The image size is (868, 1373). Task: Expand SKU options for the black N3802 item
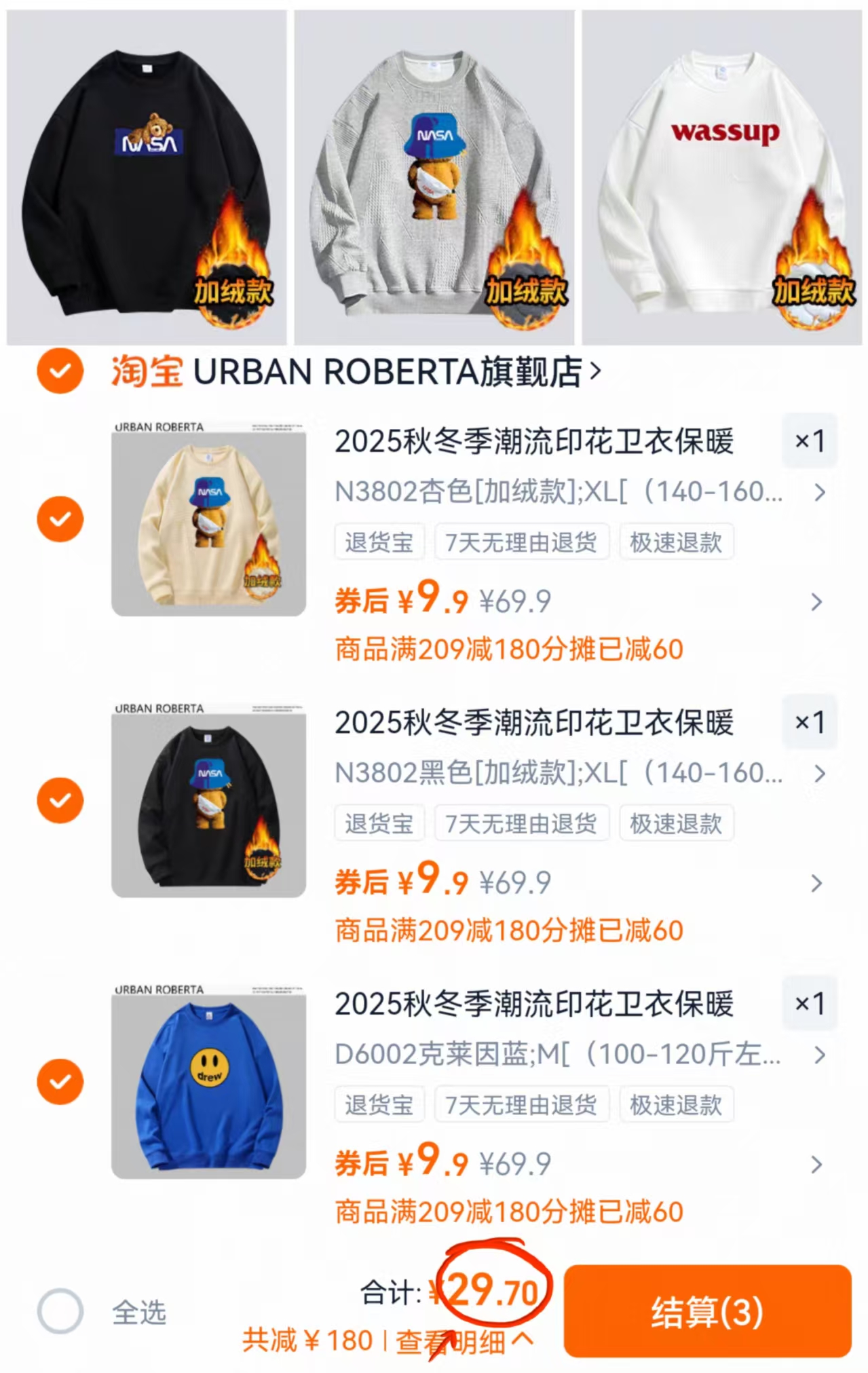click(x=819, y=773)
